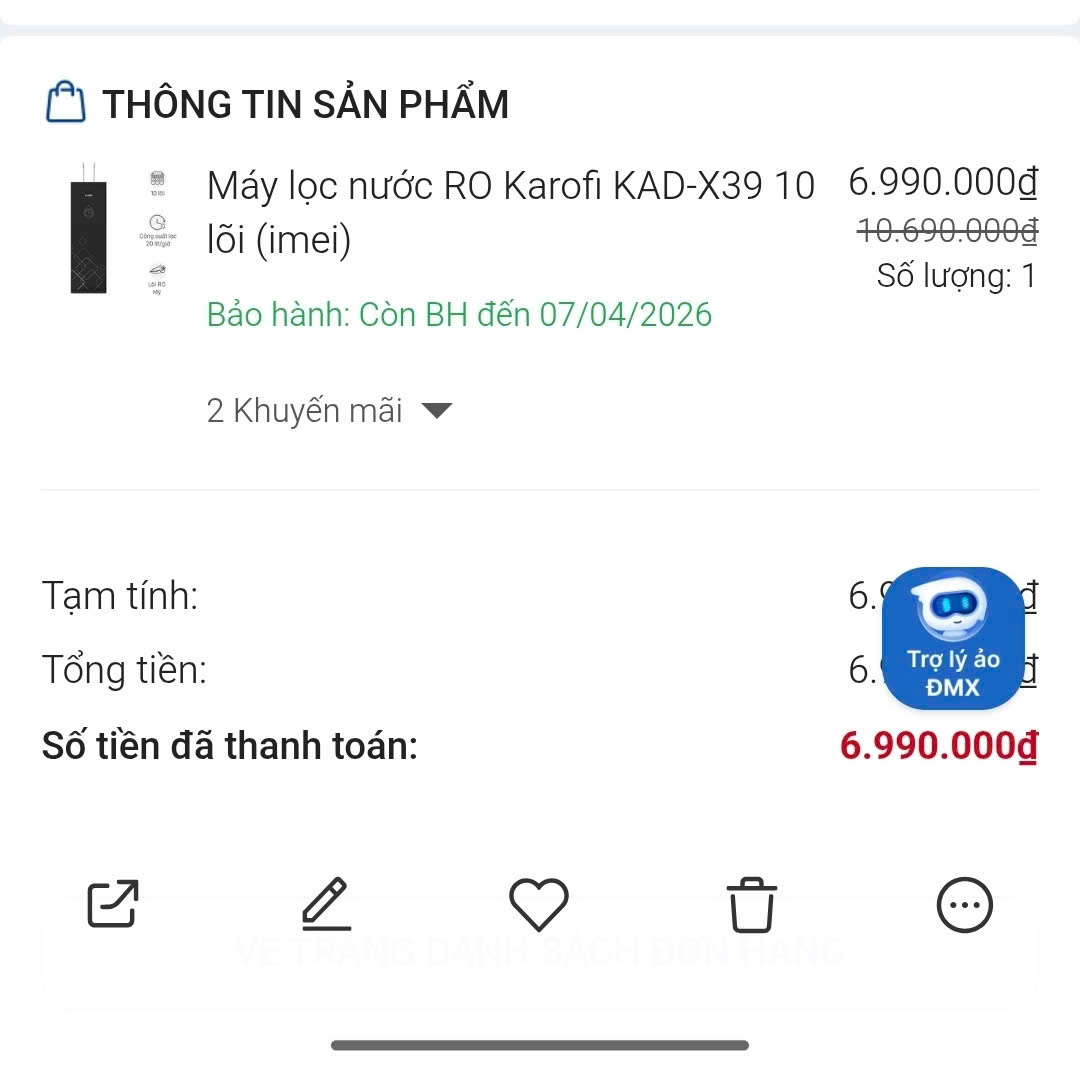The width and height of the screenshot is (1080, 1067).
Task: Open the more options menu
Action: [964, 905]
